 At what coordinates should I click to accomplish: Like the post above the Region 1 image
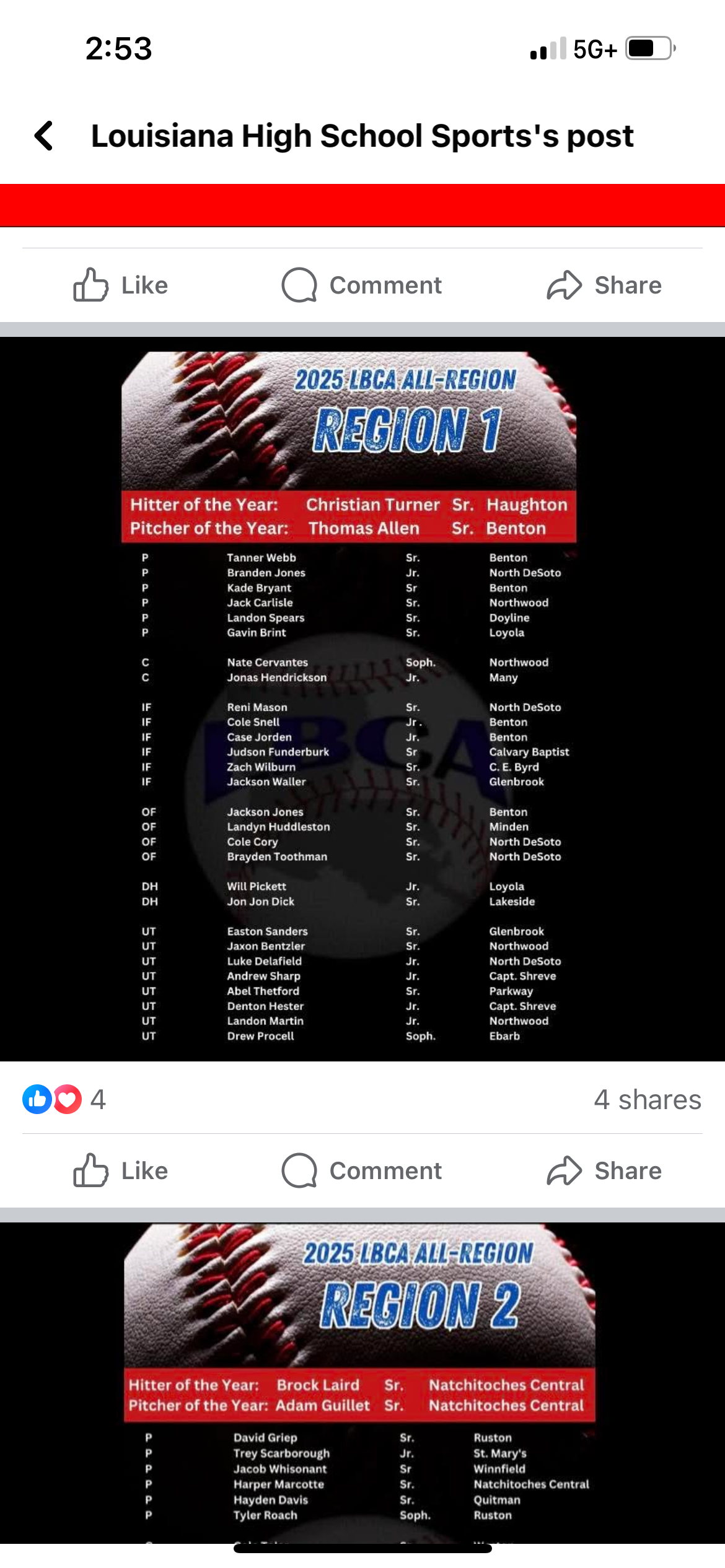(121, 285)
